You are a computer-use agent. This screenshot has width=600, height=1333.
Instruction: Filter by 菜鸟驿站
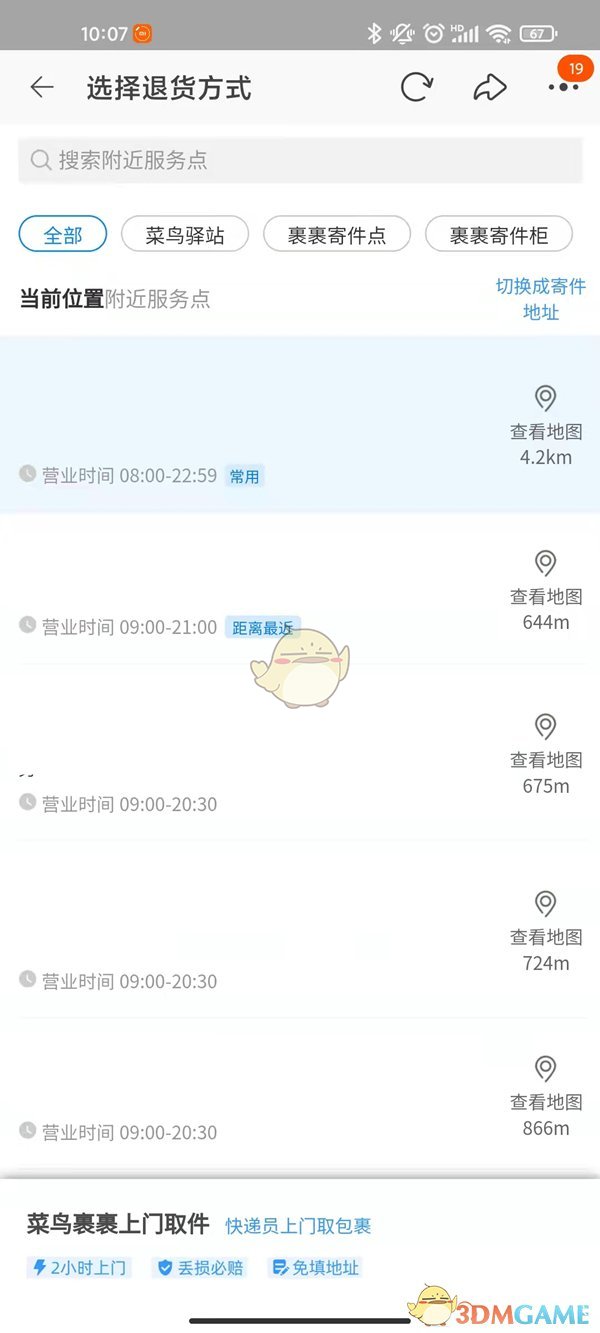pos(184,236)
